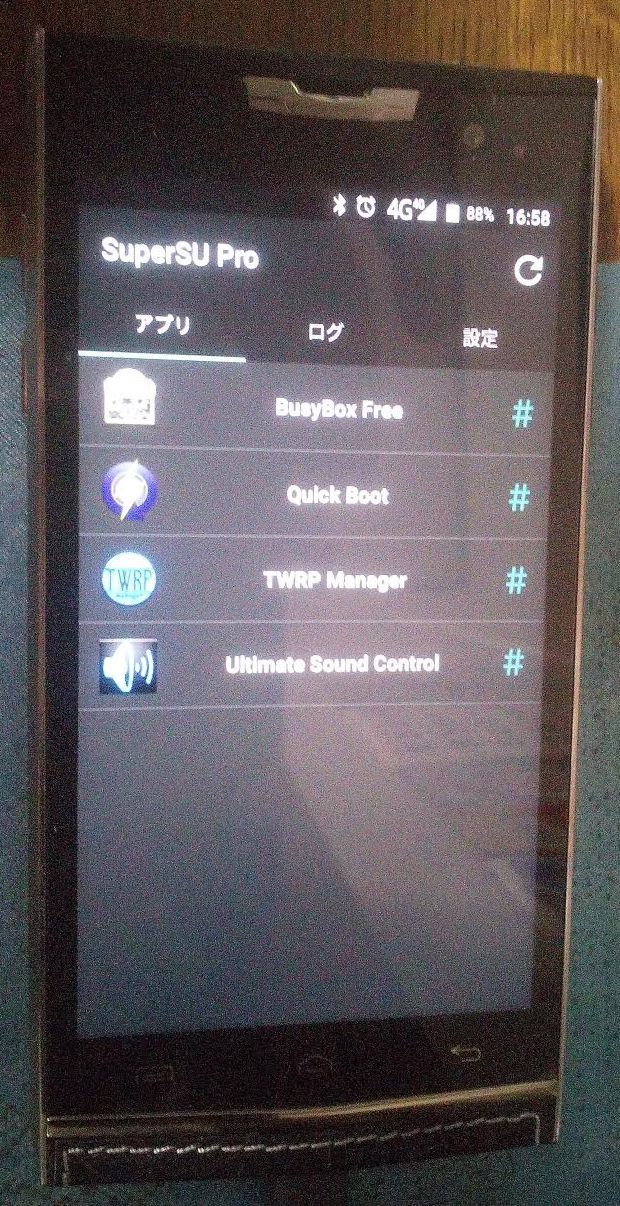Viewport: 620px width, 1206px height.
Task: Refresh the SuperSU app list
Action: [528, 270]
